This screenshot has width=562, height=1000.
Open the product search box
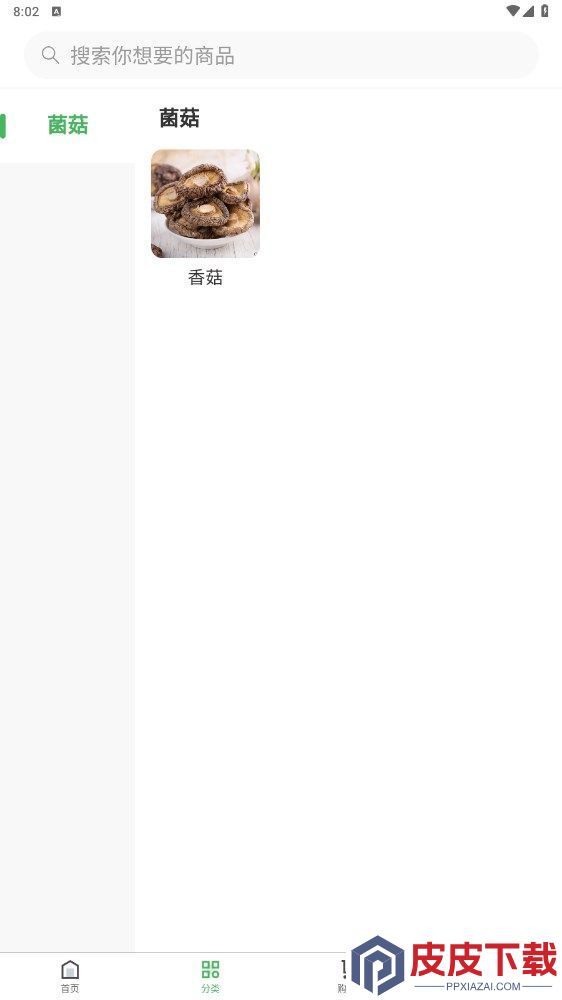point(281,55)
